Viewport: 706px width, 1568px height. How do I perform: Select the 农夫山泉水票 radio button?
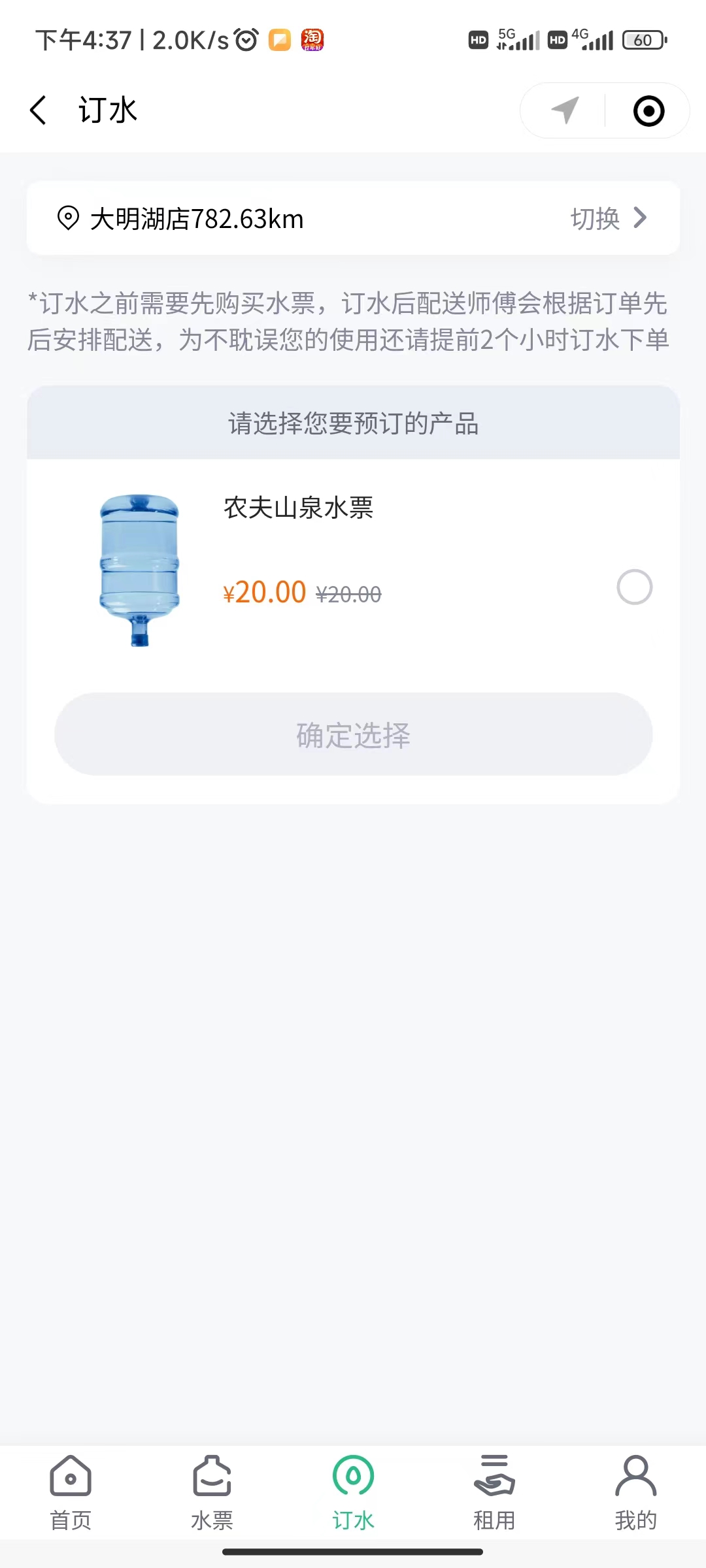tap(634, 587)
